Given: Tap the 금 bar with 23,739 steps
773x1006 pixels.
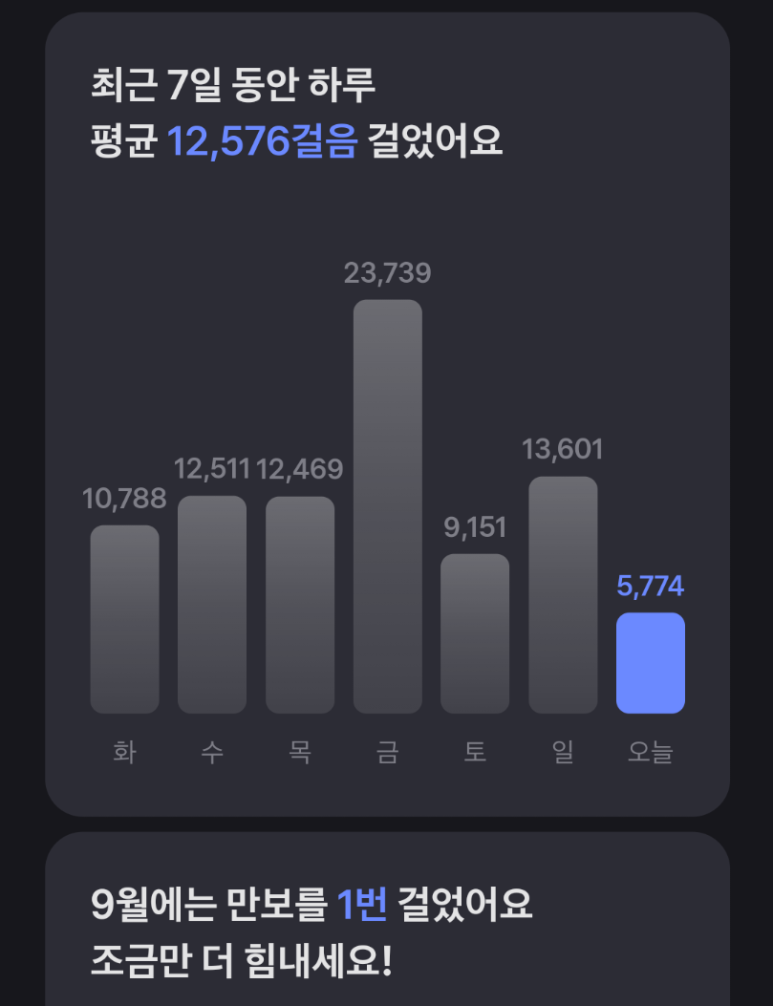Looking at the screenshot, I should [x=387, y=506].
